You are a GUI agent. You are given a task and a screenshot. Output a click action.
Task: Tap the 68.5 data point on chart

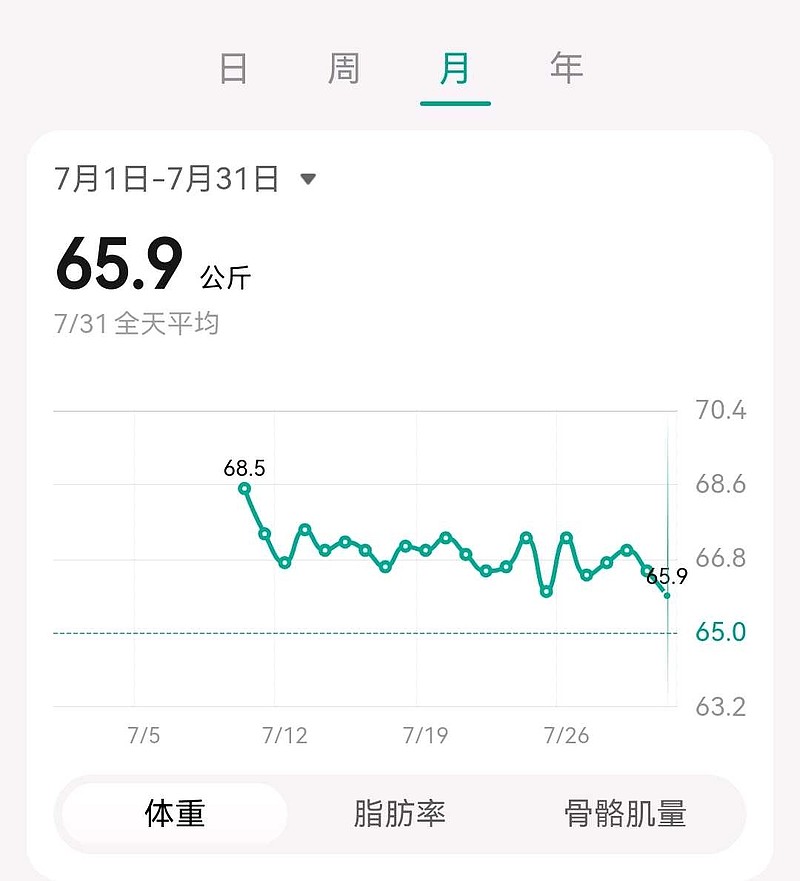[244, 489]
